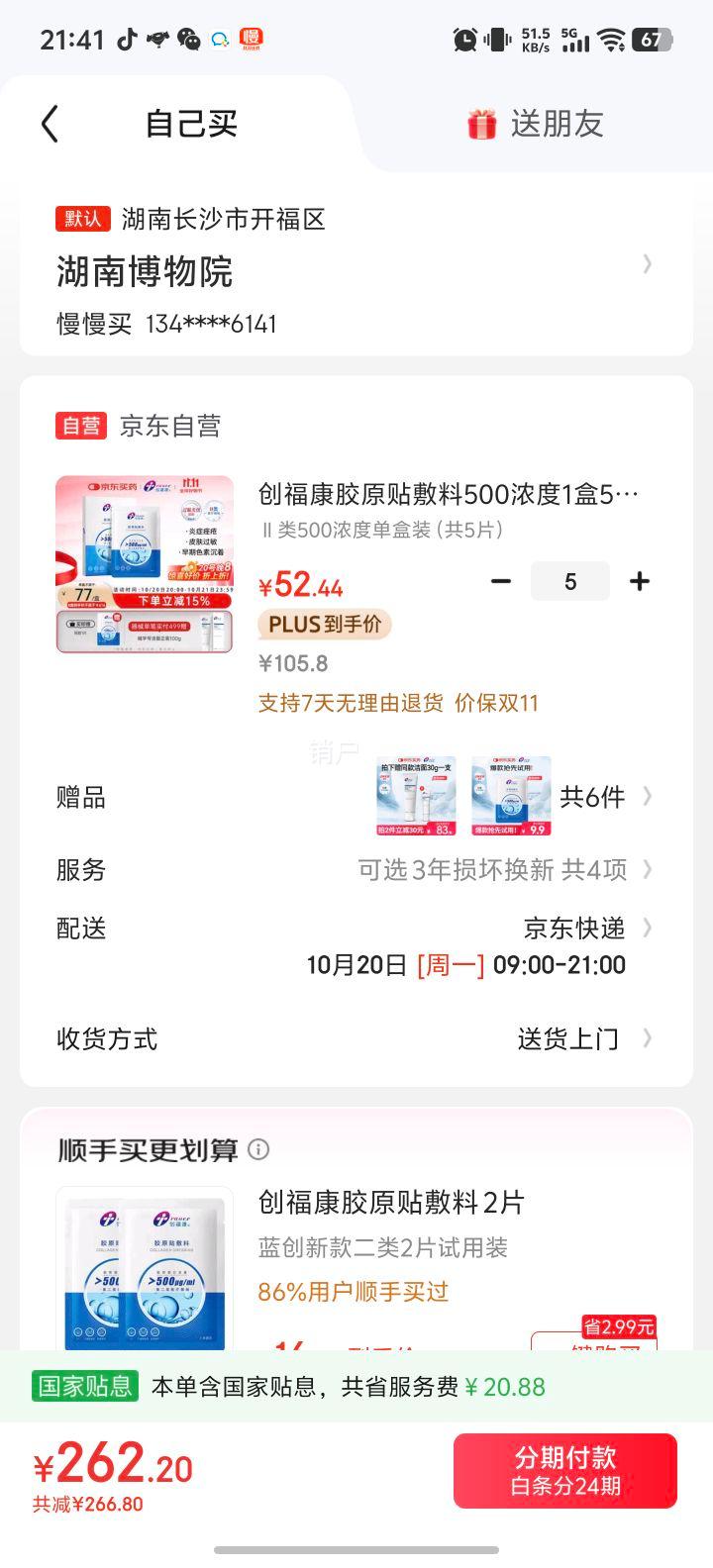Open the 创福康胶原贴敷料 product thumbnail

[x=145, y=564]
